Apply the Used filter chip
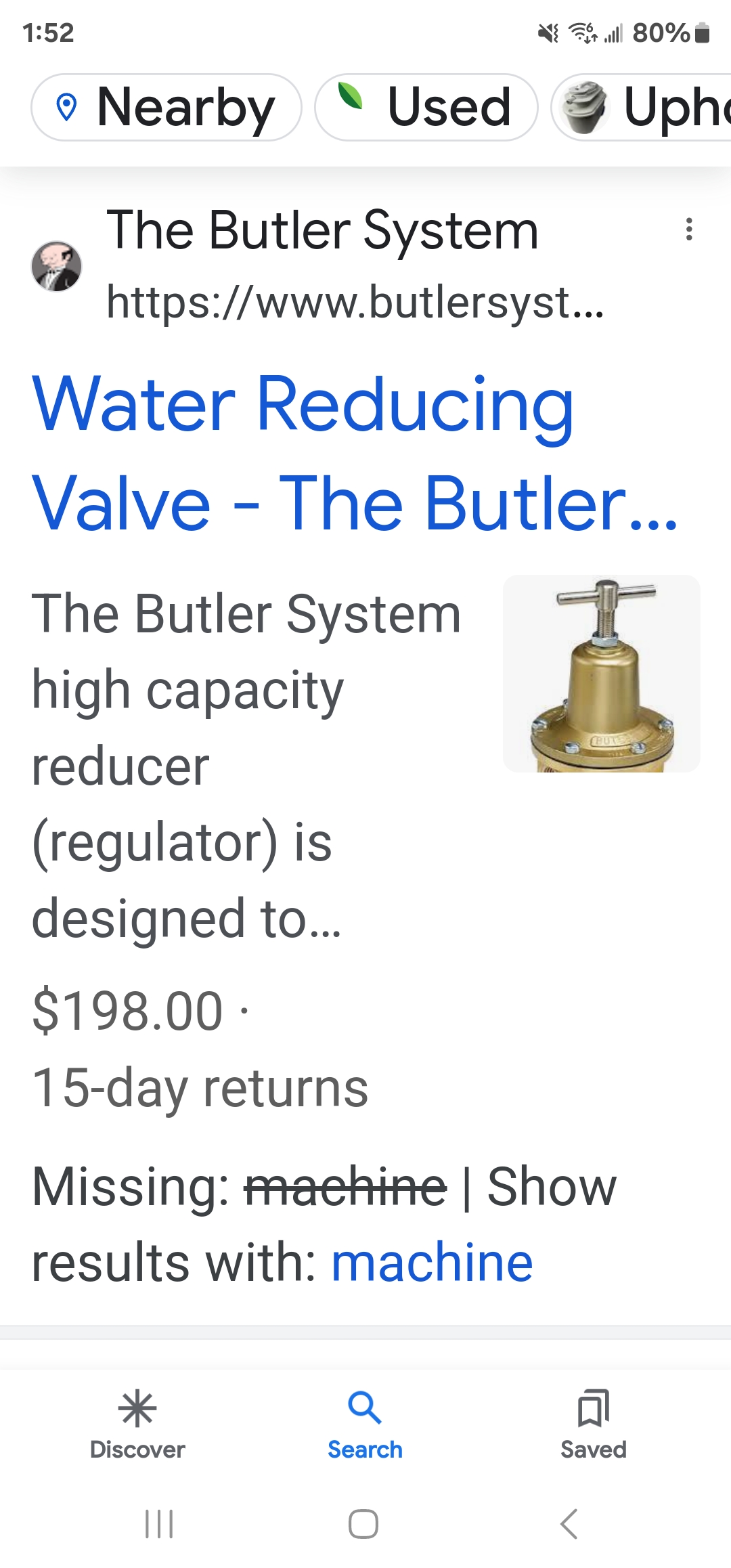Viewport: 731px width, 1568px height. pos(426,108)
